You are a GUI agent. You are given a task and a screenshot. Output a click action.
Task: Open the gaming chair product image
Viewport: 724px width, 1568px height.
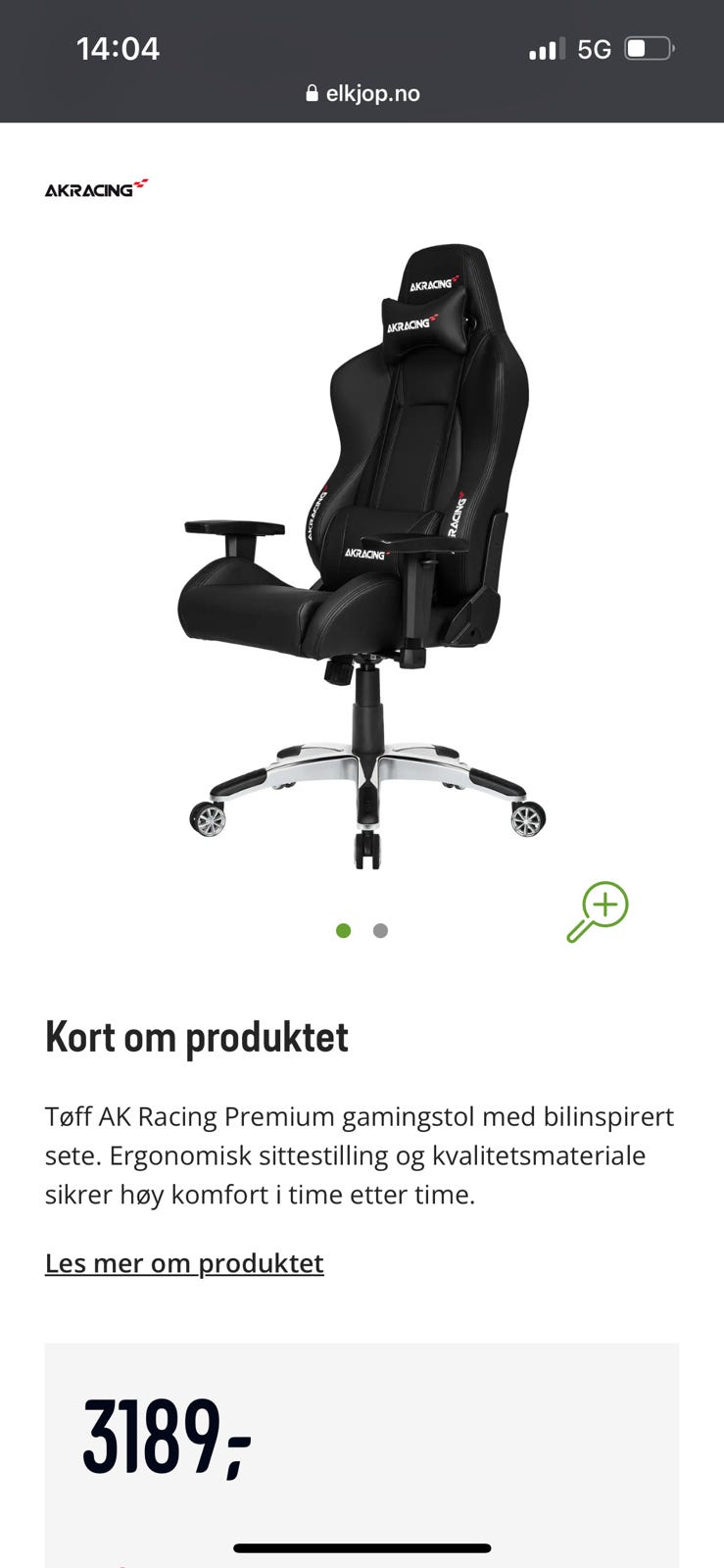(362, 556)
